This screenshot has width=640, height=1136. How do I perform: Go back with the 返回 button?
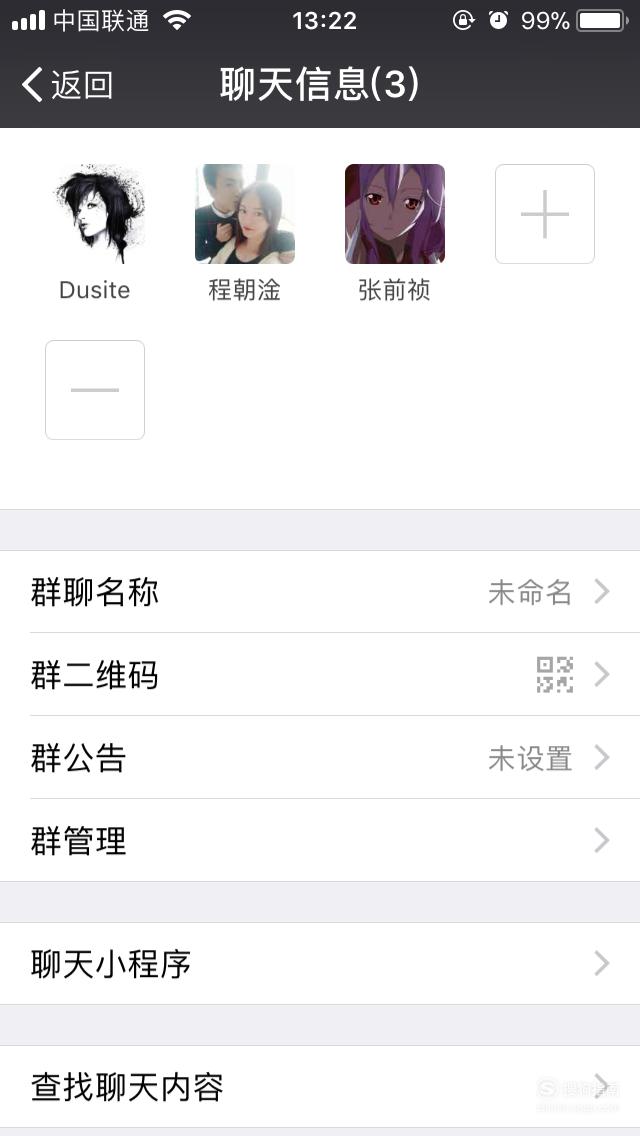pyautogui.click(x=67, y=85)
